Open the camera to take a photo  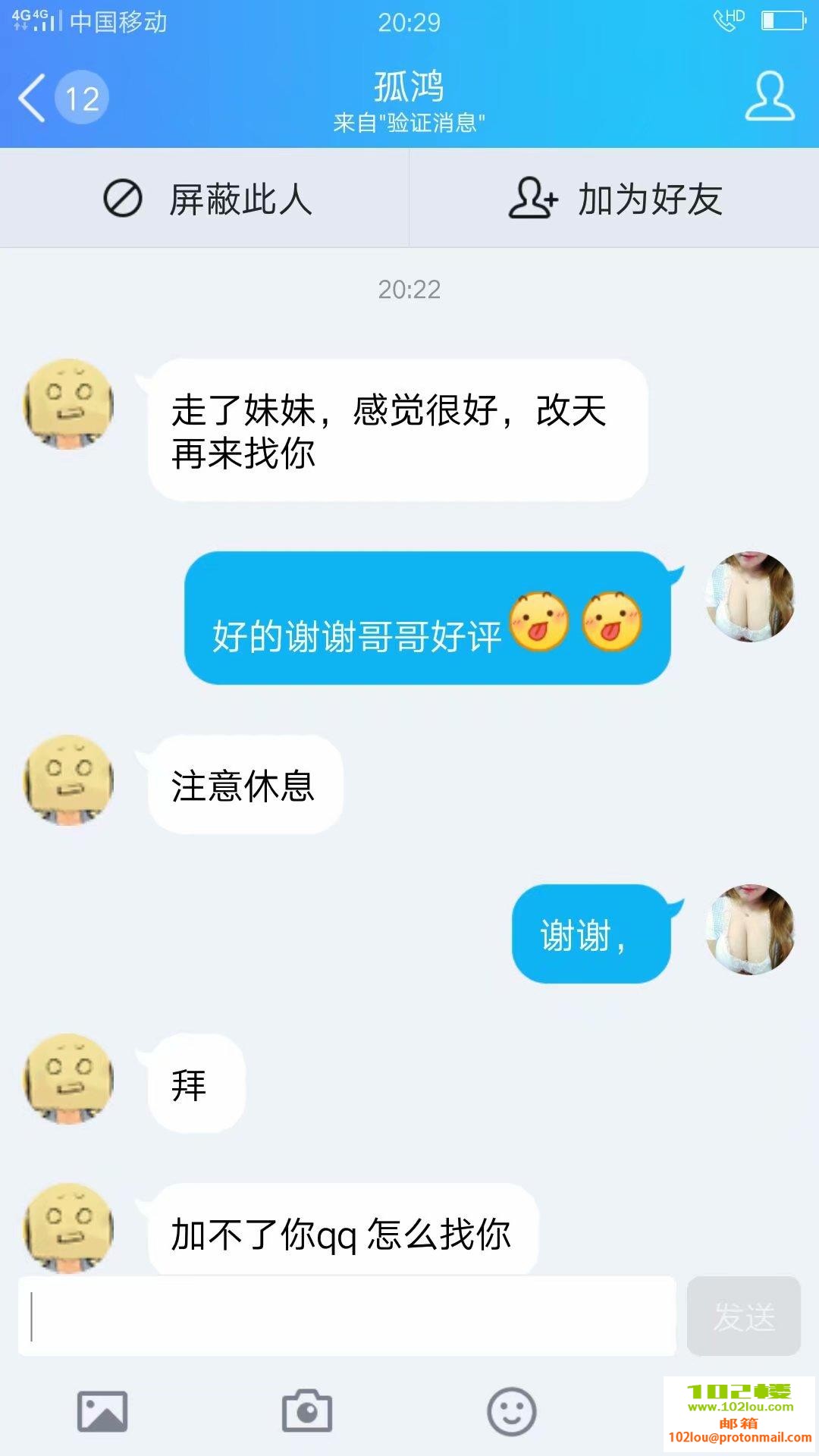(x=307, y=1412)
